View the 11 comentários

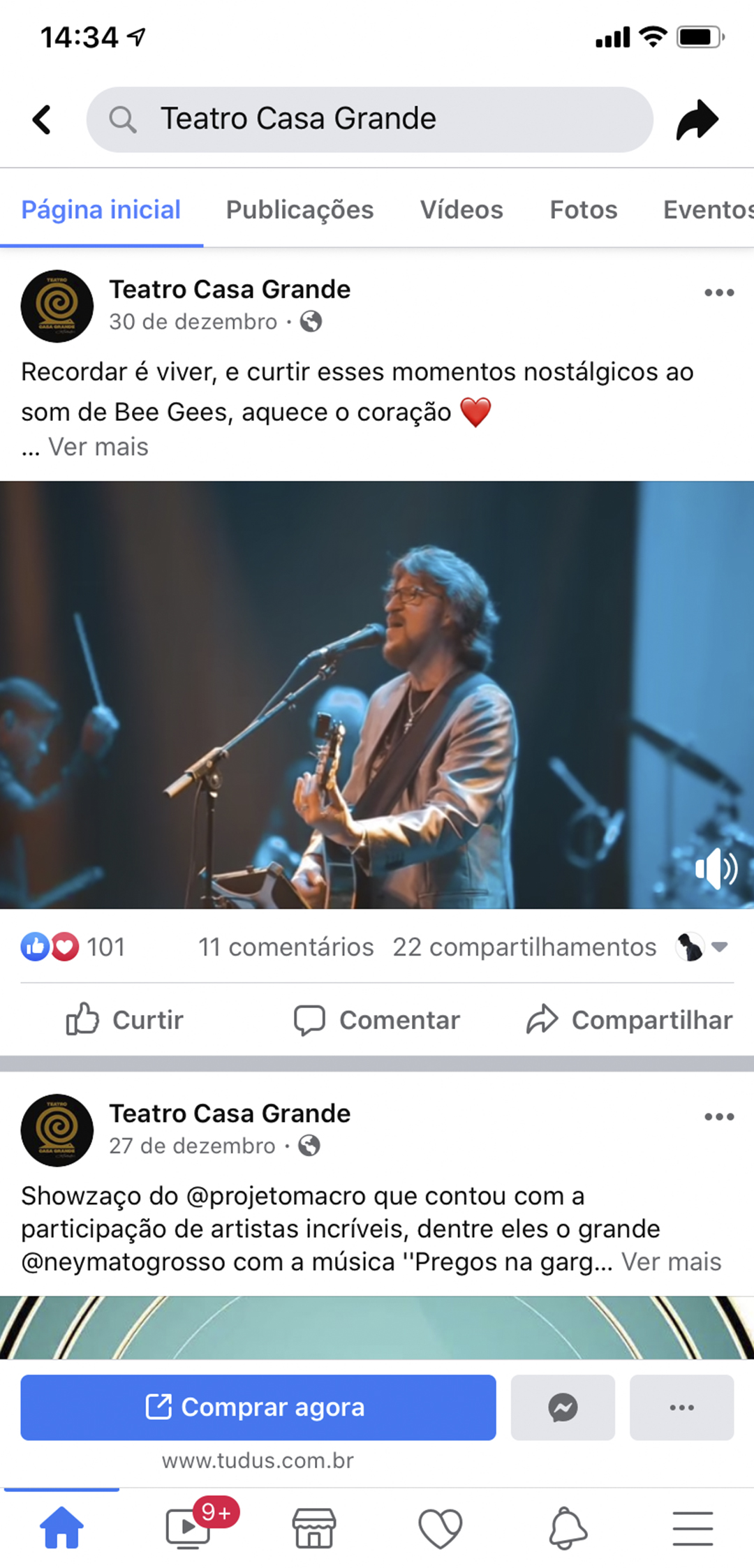[286, 947]
